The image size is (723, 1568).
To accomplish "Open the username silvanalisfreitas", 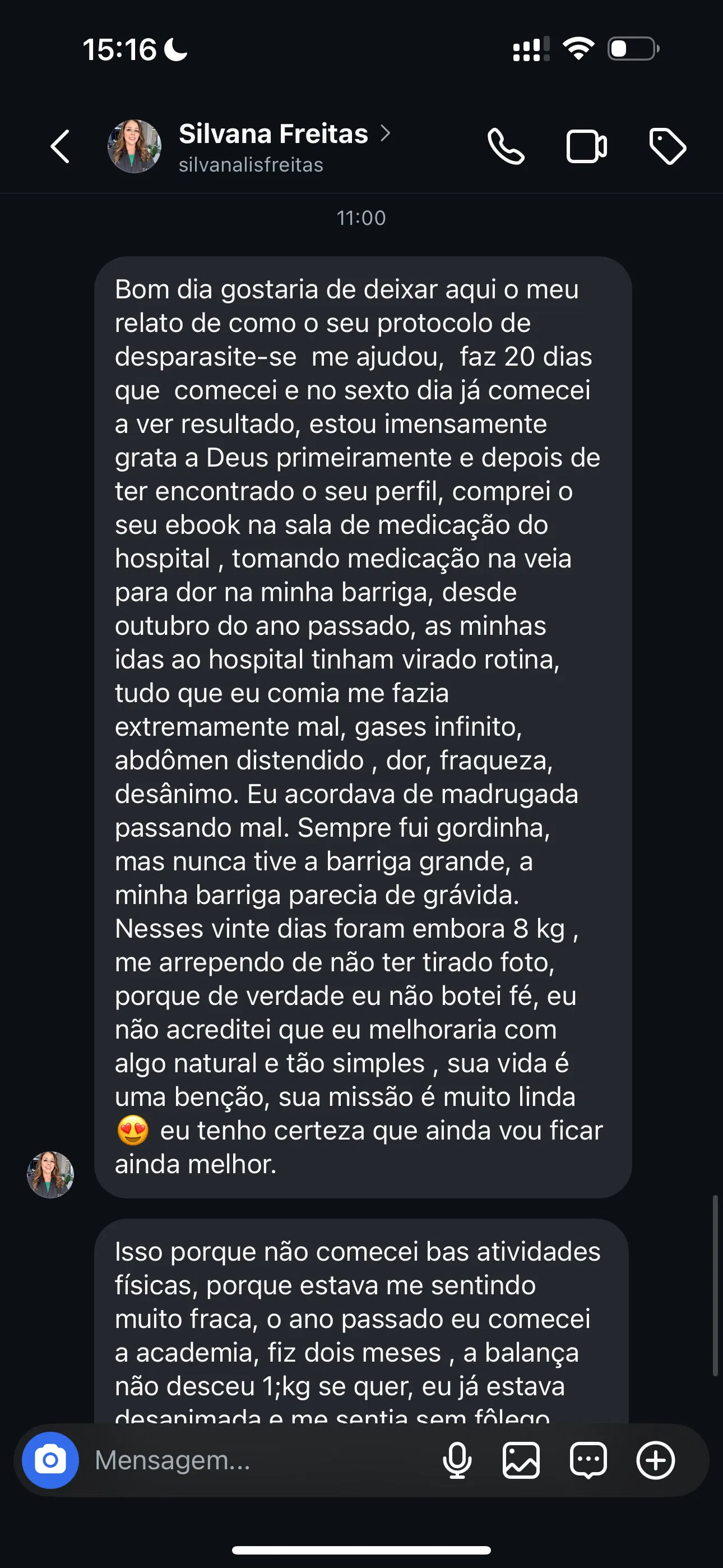I will 251,164.
